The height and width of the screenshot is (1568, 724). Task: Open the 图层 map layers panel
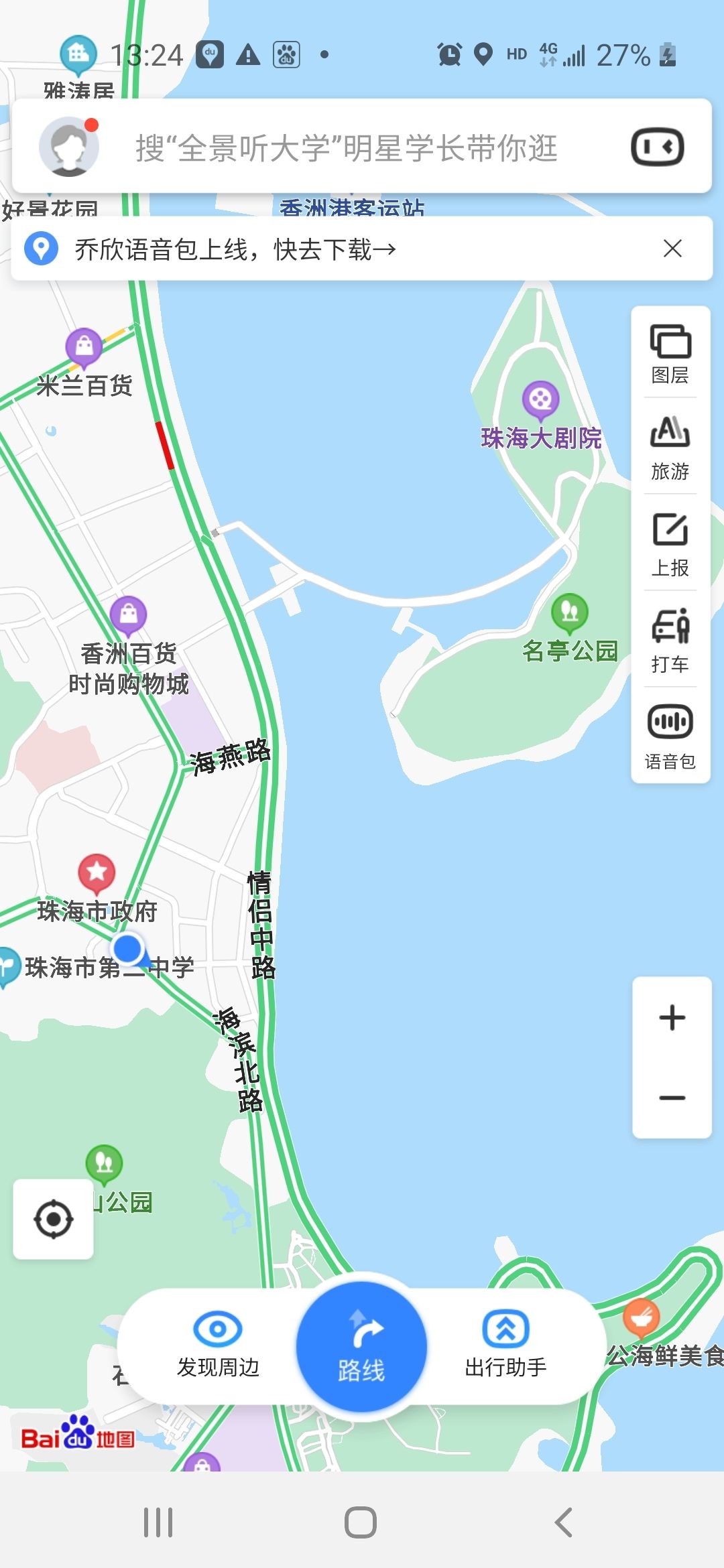click(x=670, y=353)
